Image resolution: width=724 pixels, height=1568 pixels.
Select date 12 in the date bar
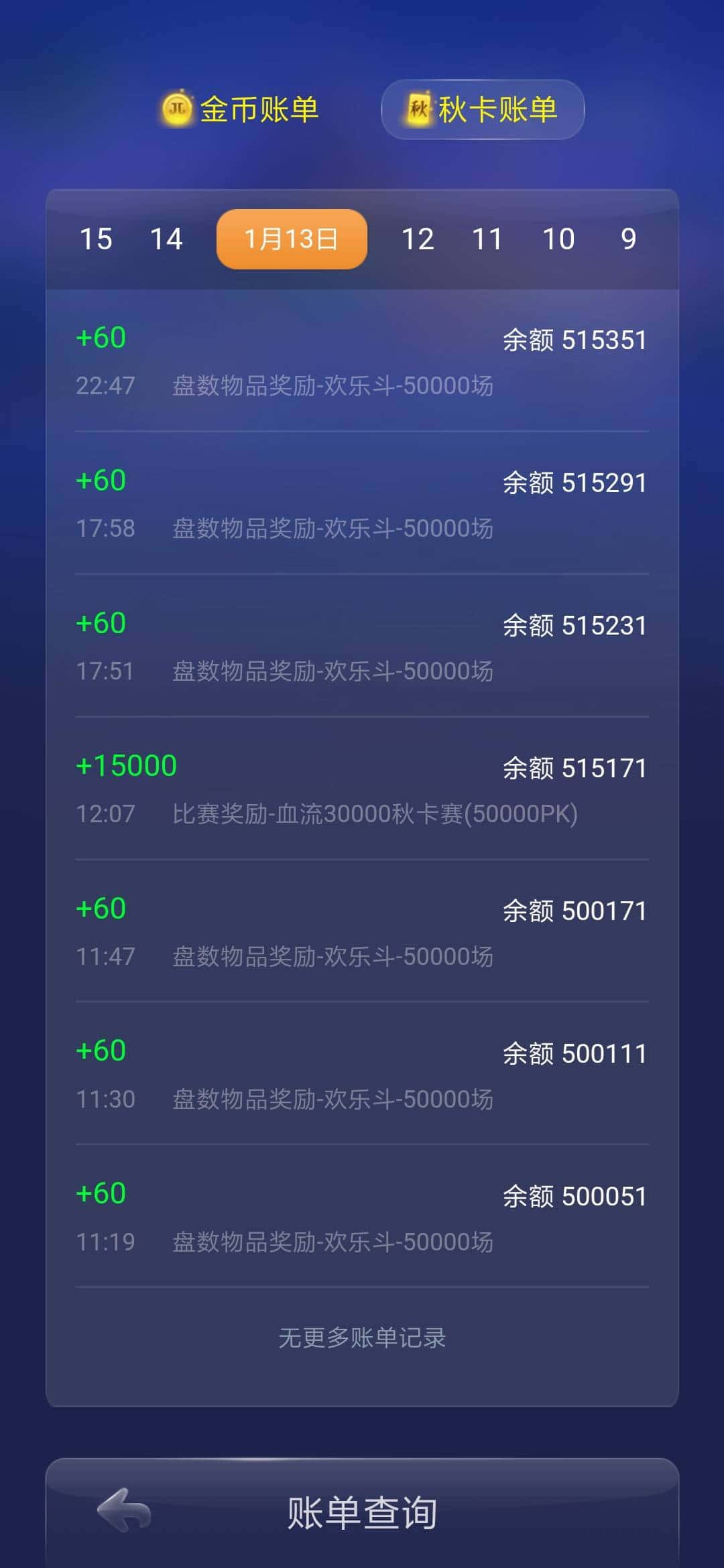419,239
